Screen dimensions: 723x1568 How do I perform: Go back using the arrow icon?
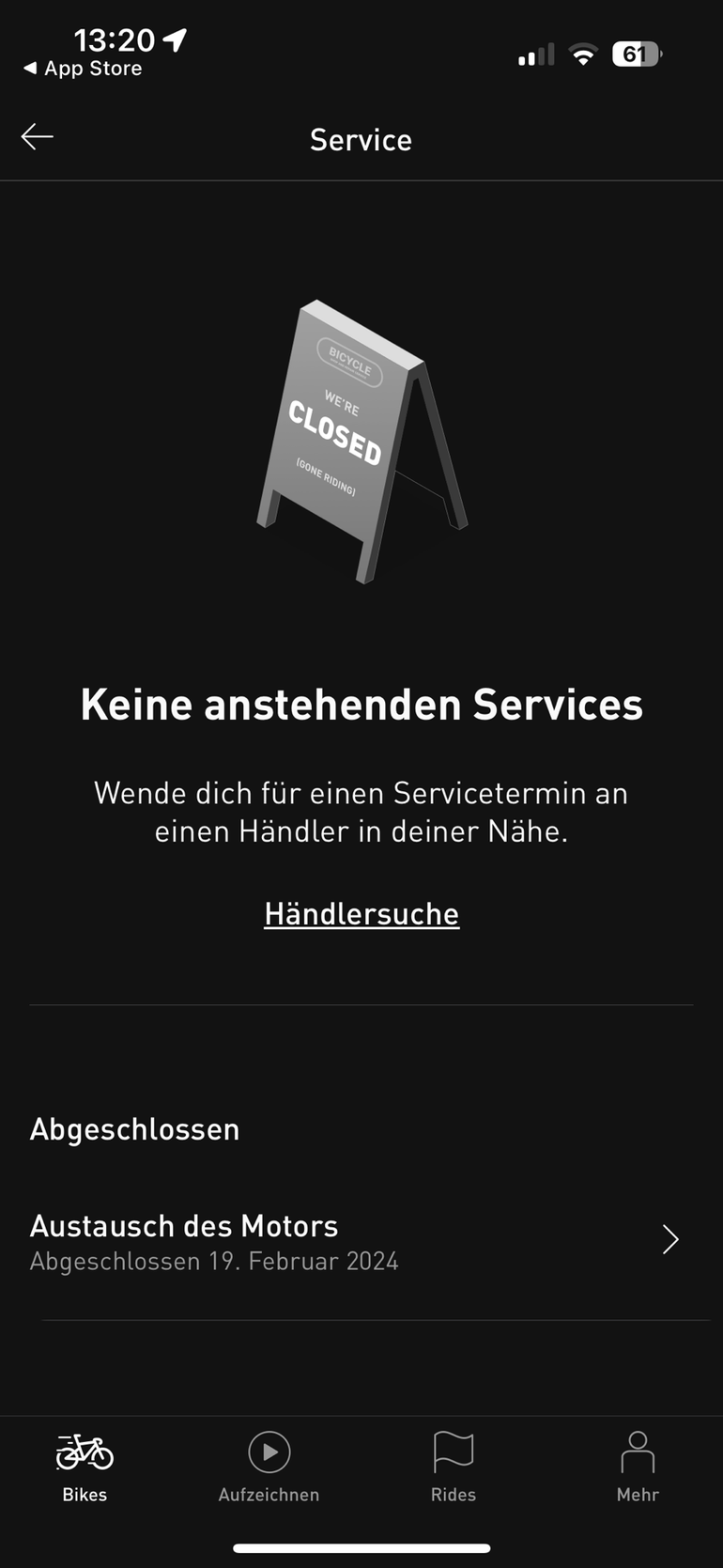(x=38, y=137)
